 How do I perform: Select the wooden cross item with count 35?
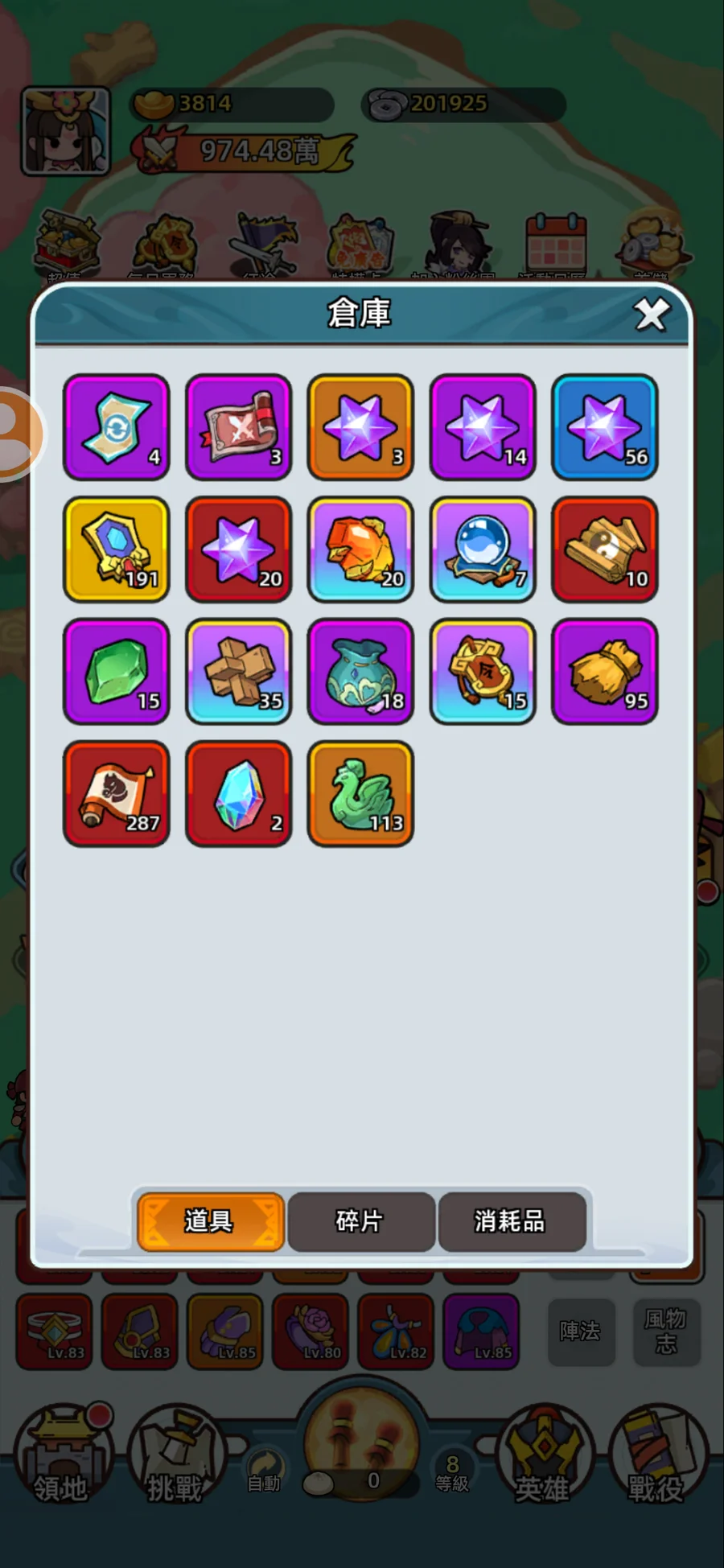pos(239,672)
